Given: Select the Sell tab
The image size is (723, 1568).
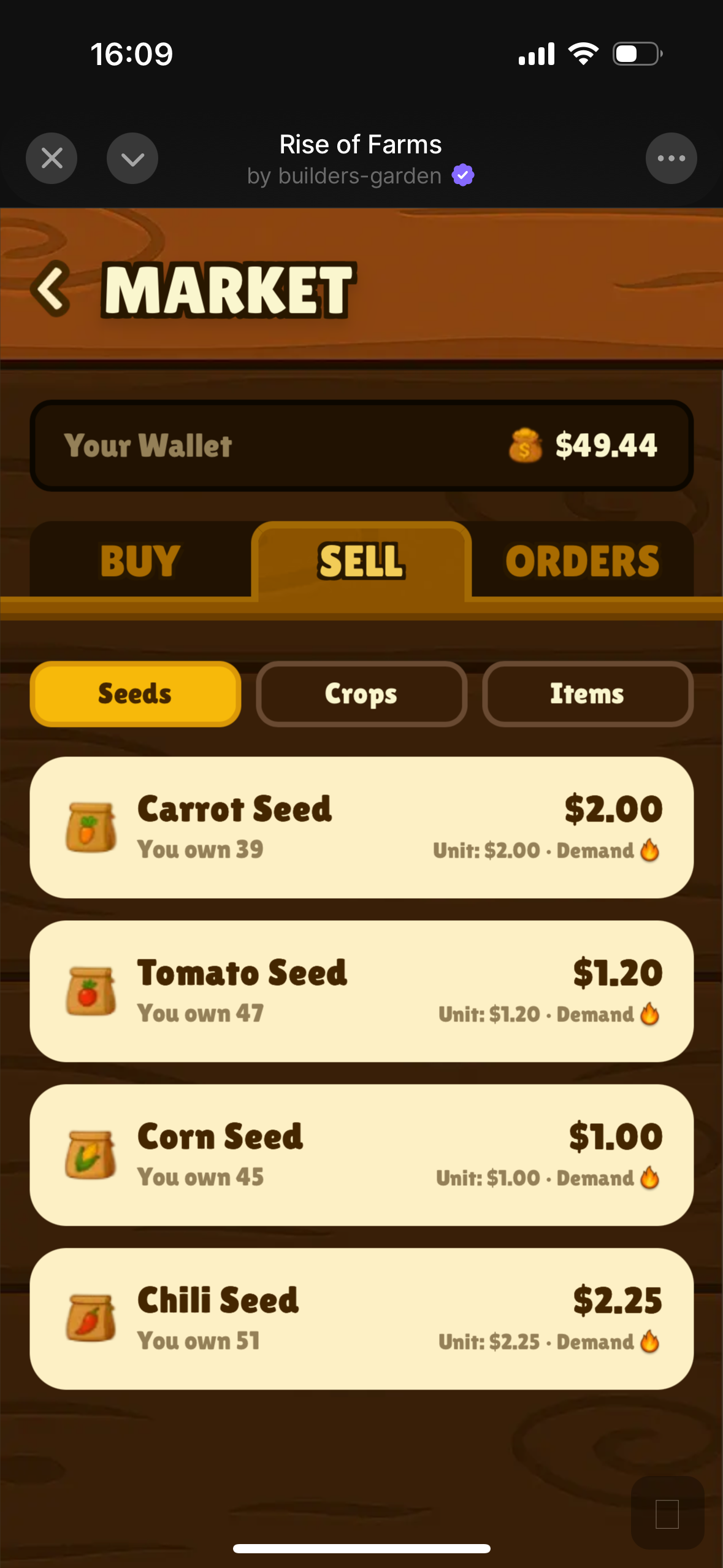Looking at the screenshot, I should click(361, 561).
